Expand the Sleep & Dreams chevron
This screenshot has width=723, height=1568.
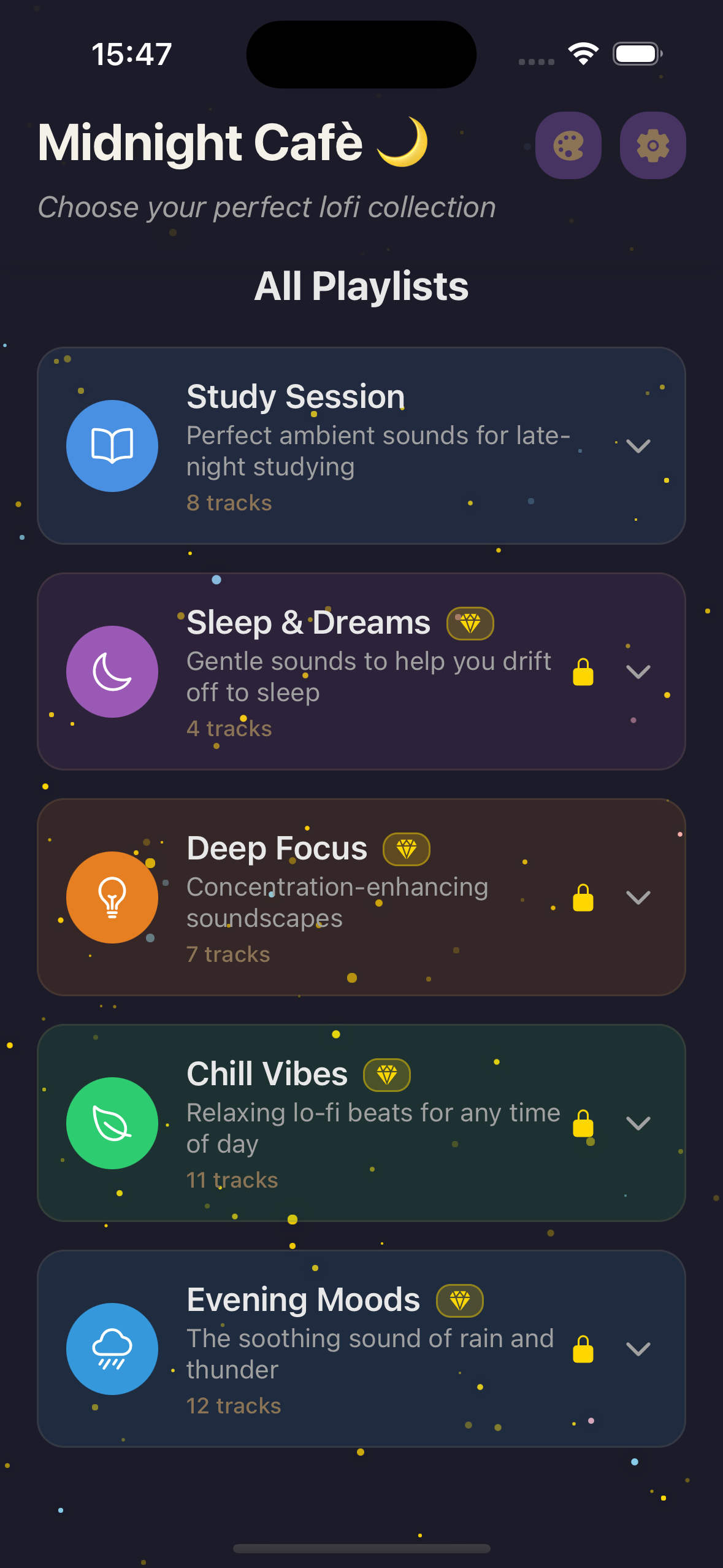click(638, 672)
